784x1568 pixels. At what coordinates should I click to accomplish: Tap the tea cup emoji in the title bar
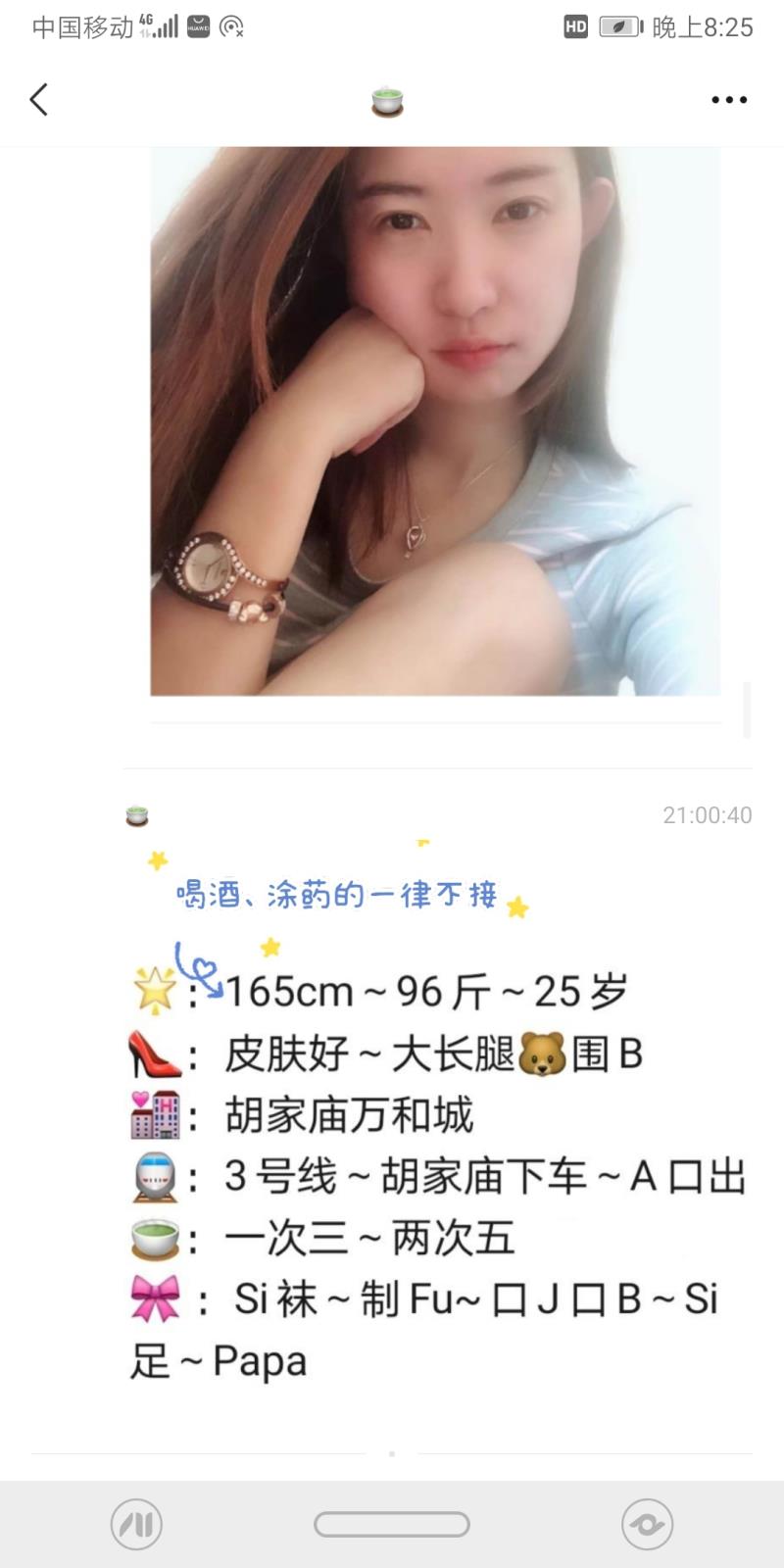point(390,100)
